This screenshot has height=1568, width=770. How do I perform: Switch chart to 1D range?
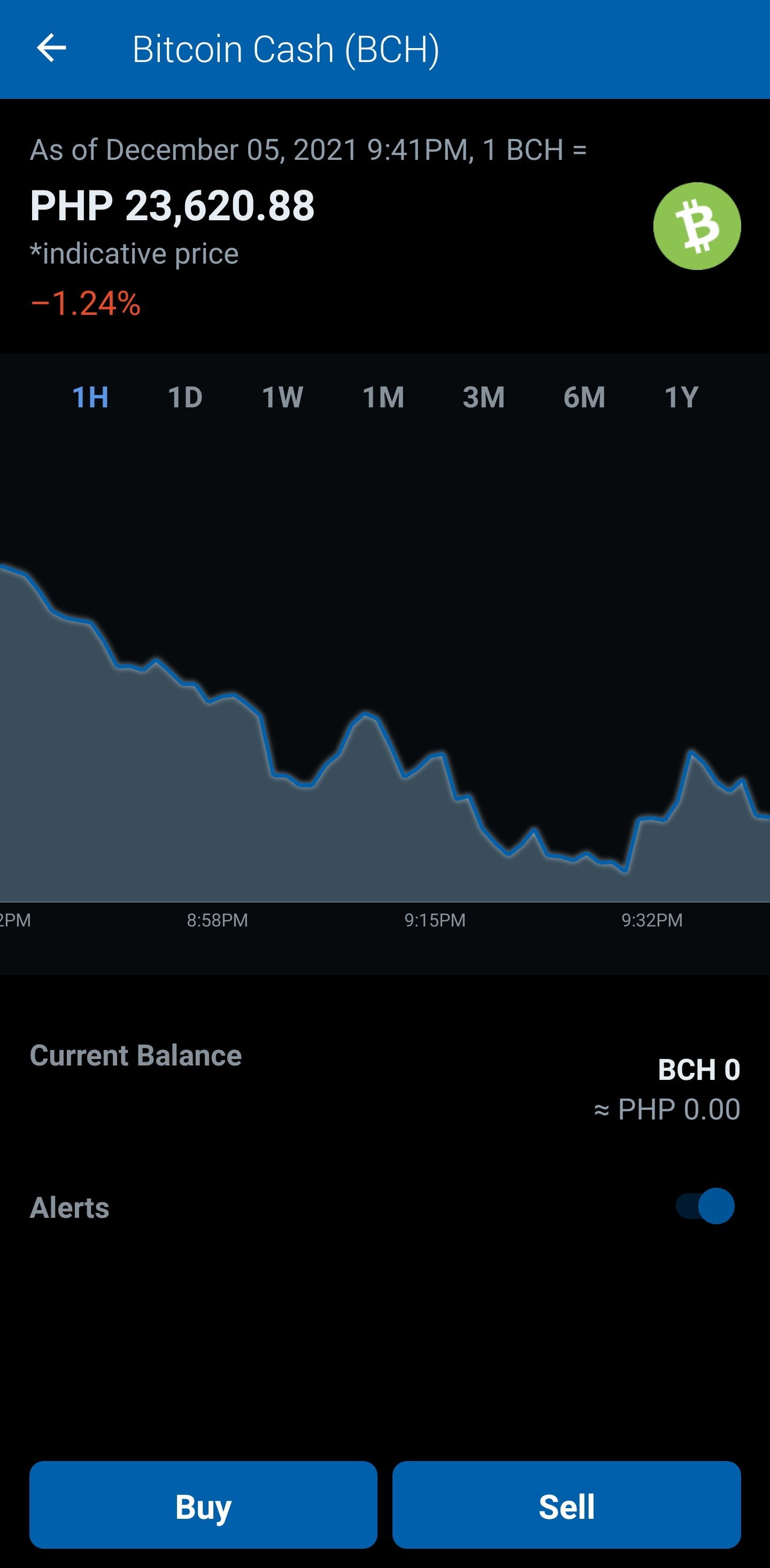[x=185, y=397]
